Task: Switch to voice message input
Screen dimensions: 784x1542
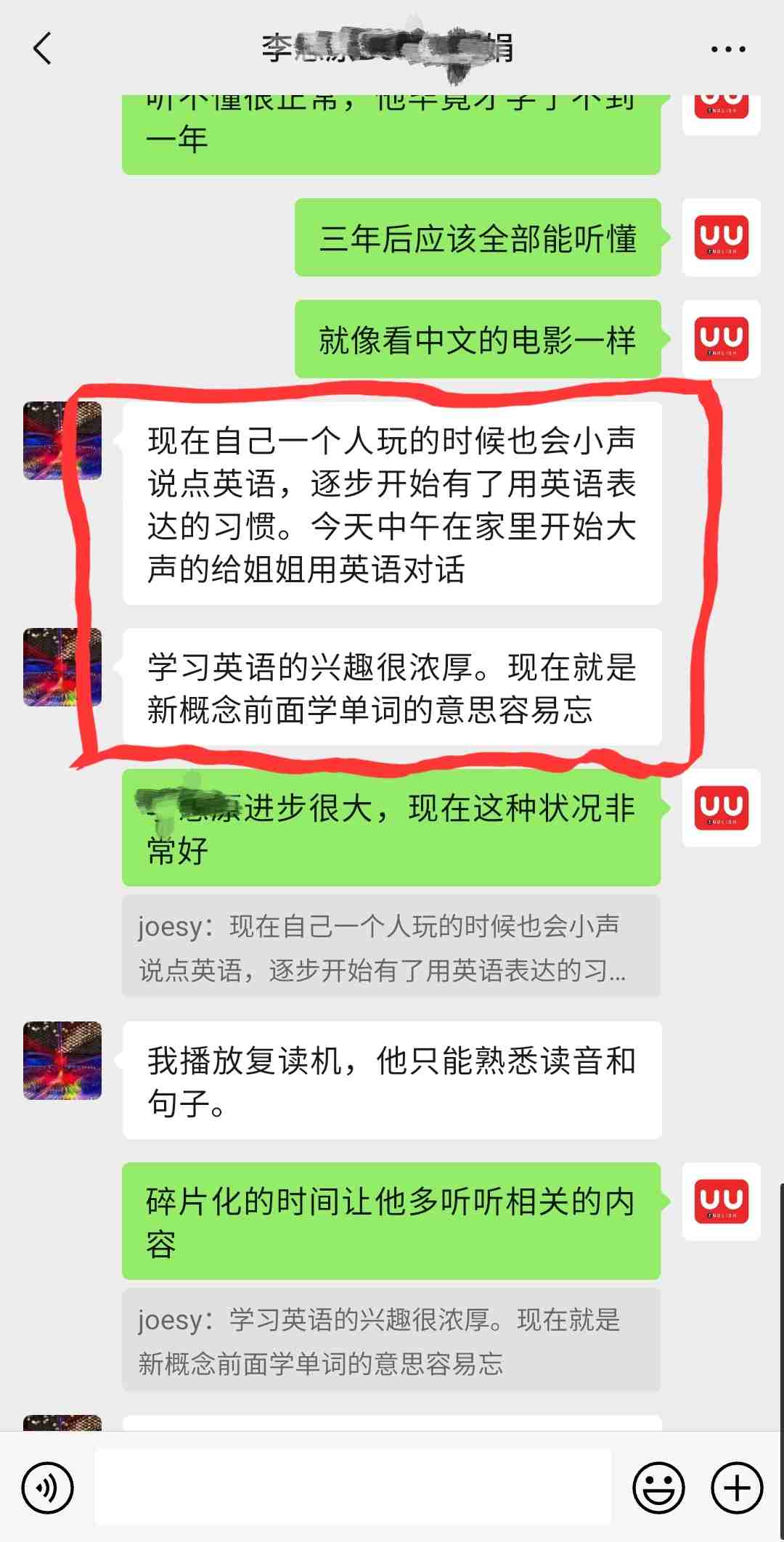Action: pyautogui.click(x=48, y=1488)
